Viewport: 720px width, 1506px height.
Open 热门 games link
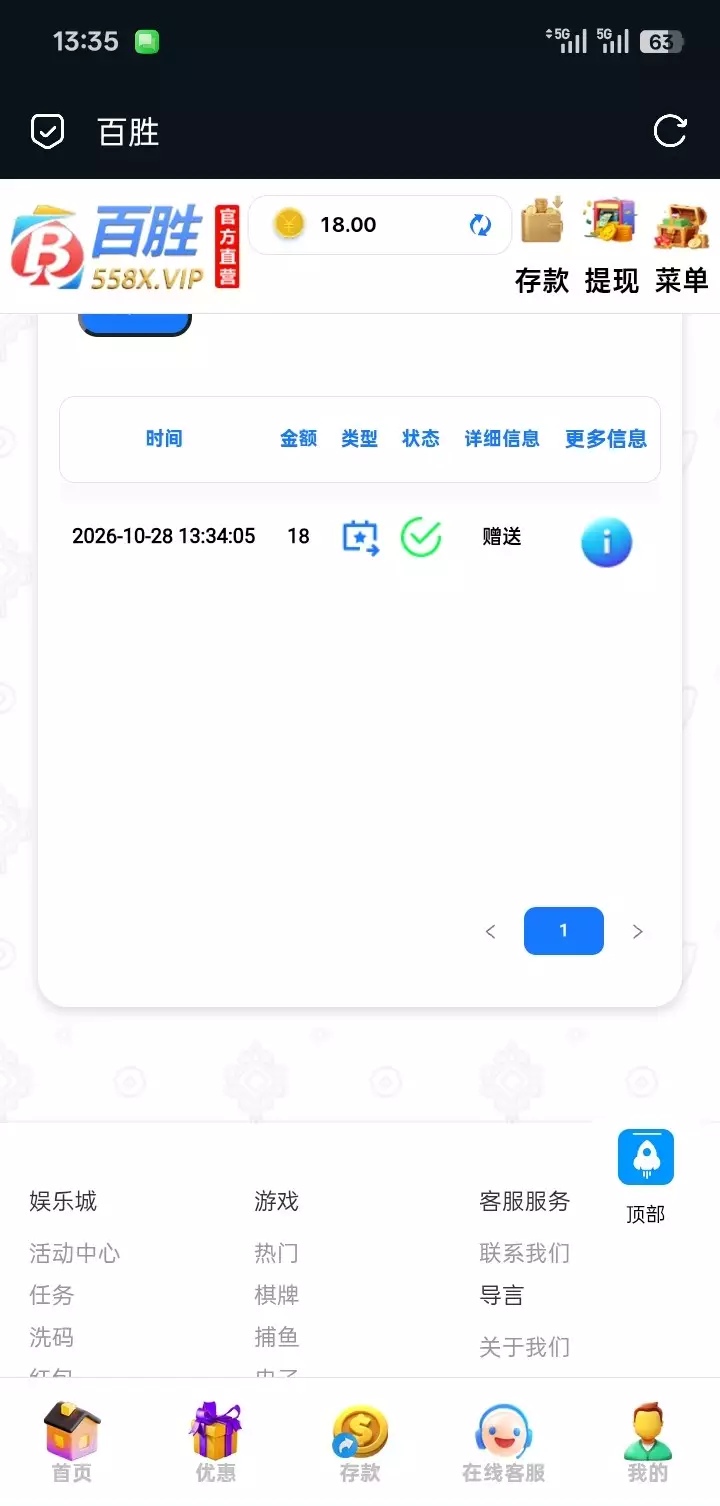pos(277,1253)
